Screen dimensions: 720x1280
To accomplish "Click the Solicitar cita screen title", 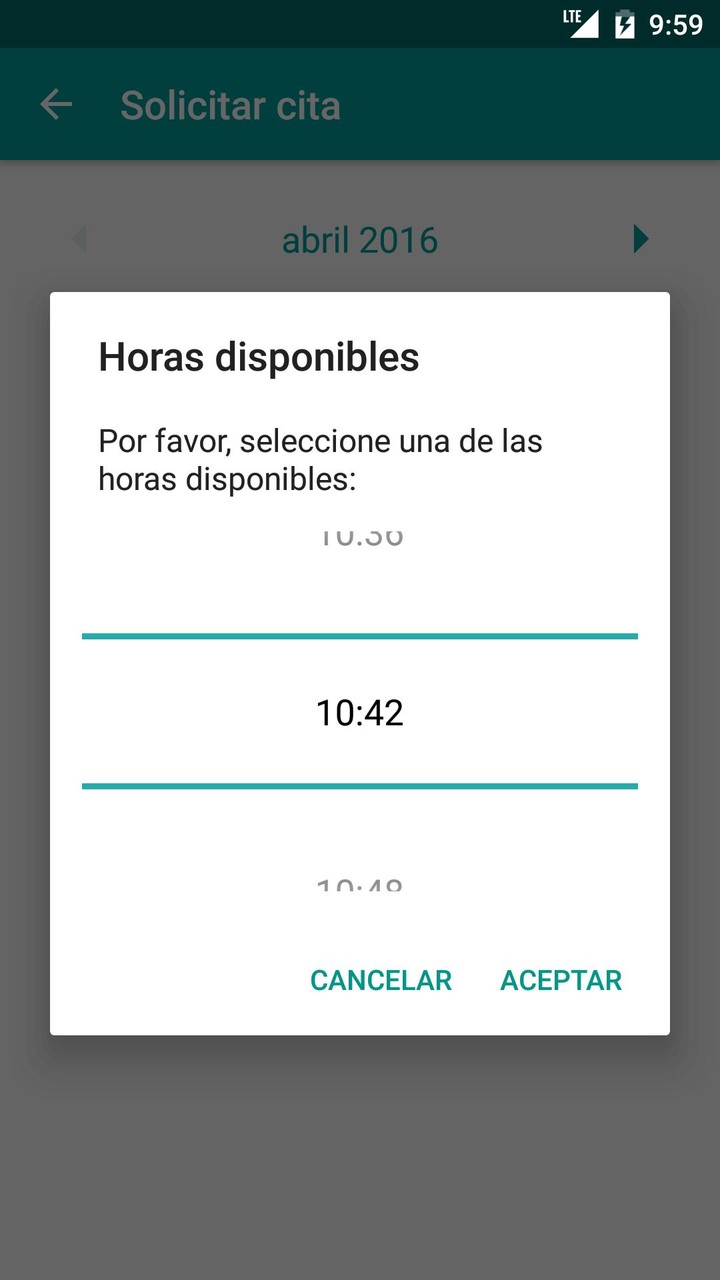I will 231,104.
